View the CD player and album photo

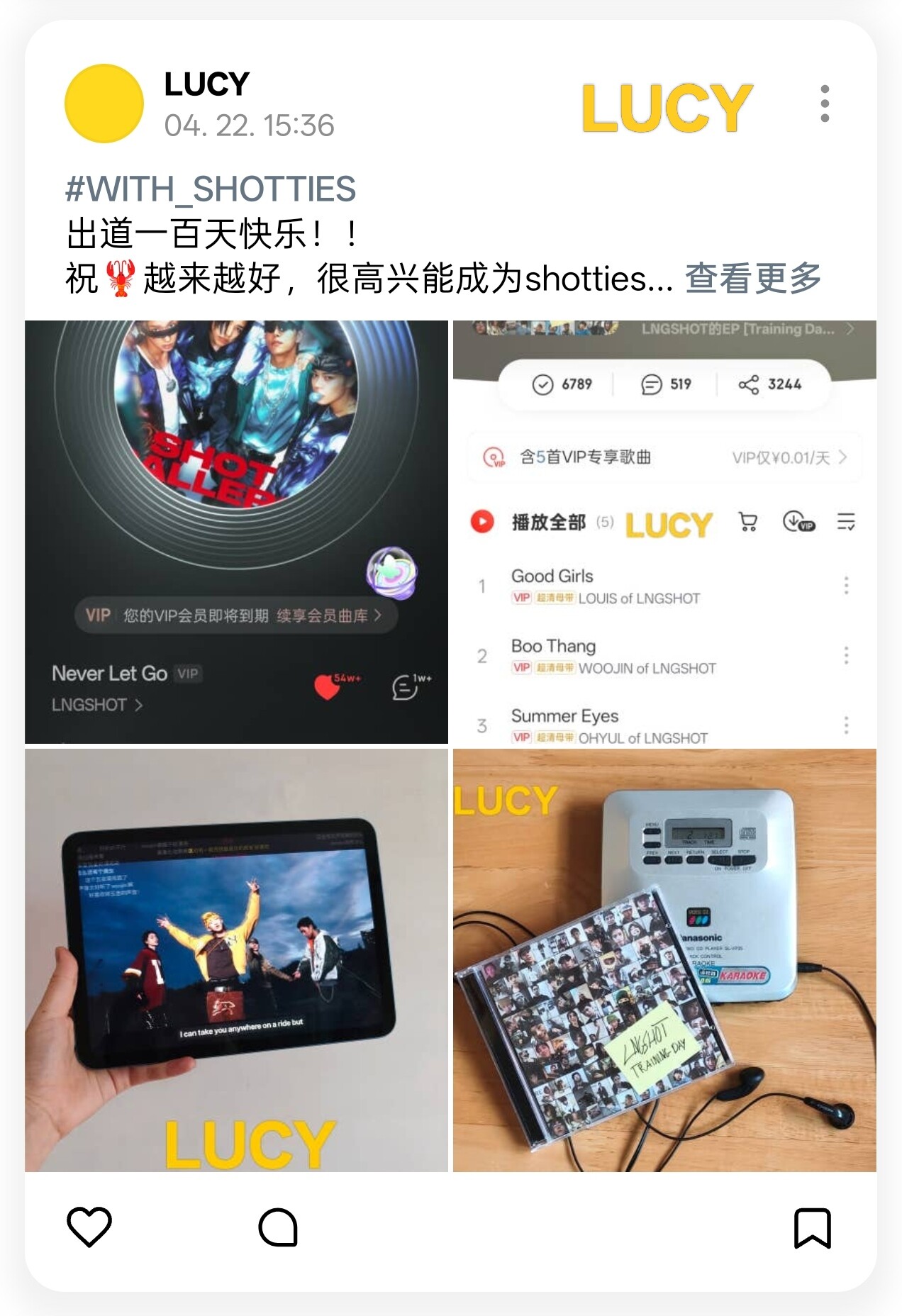(x=664, y=960)
